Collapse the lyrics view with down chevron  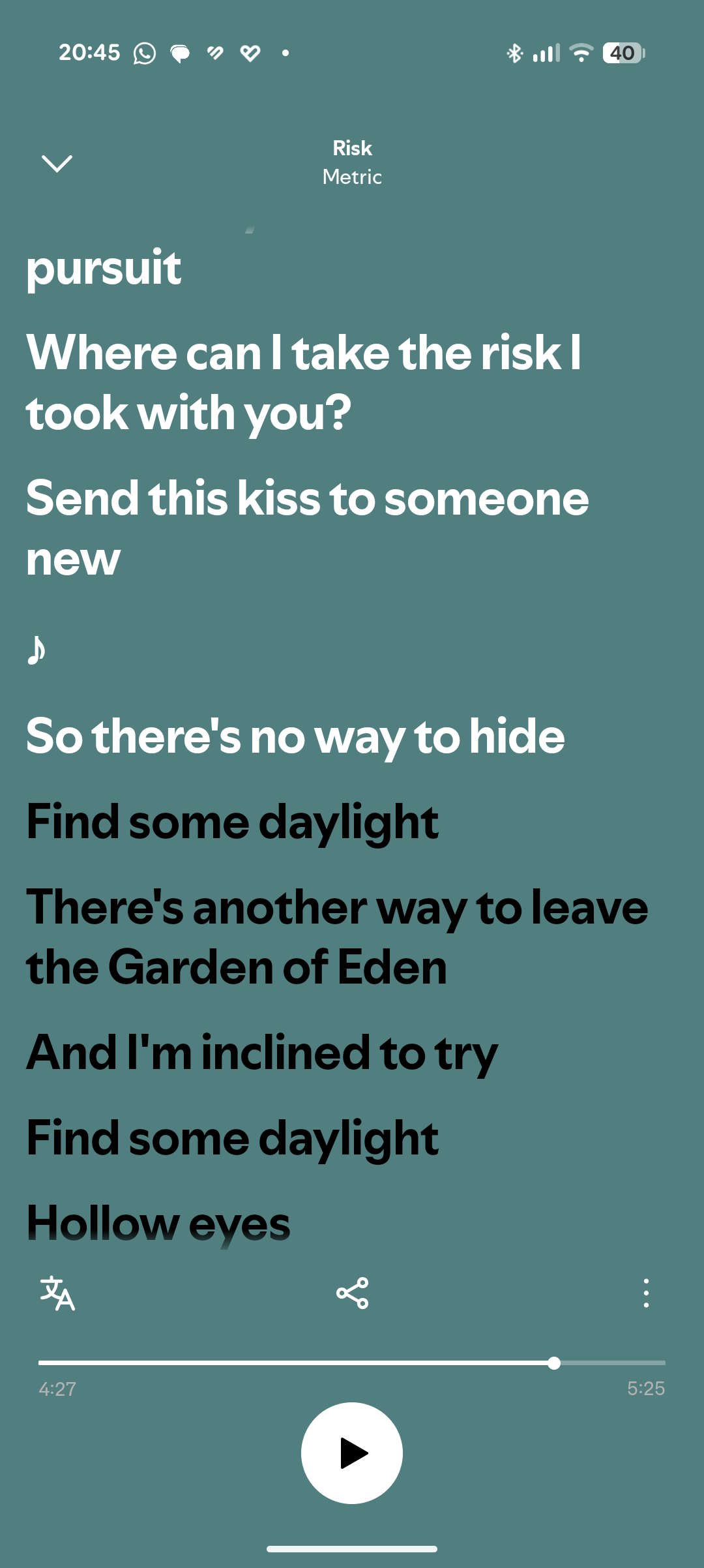click(x=57, y=163)
